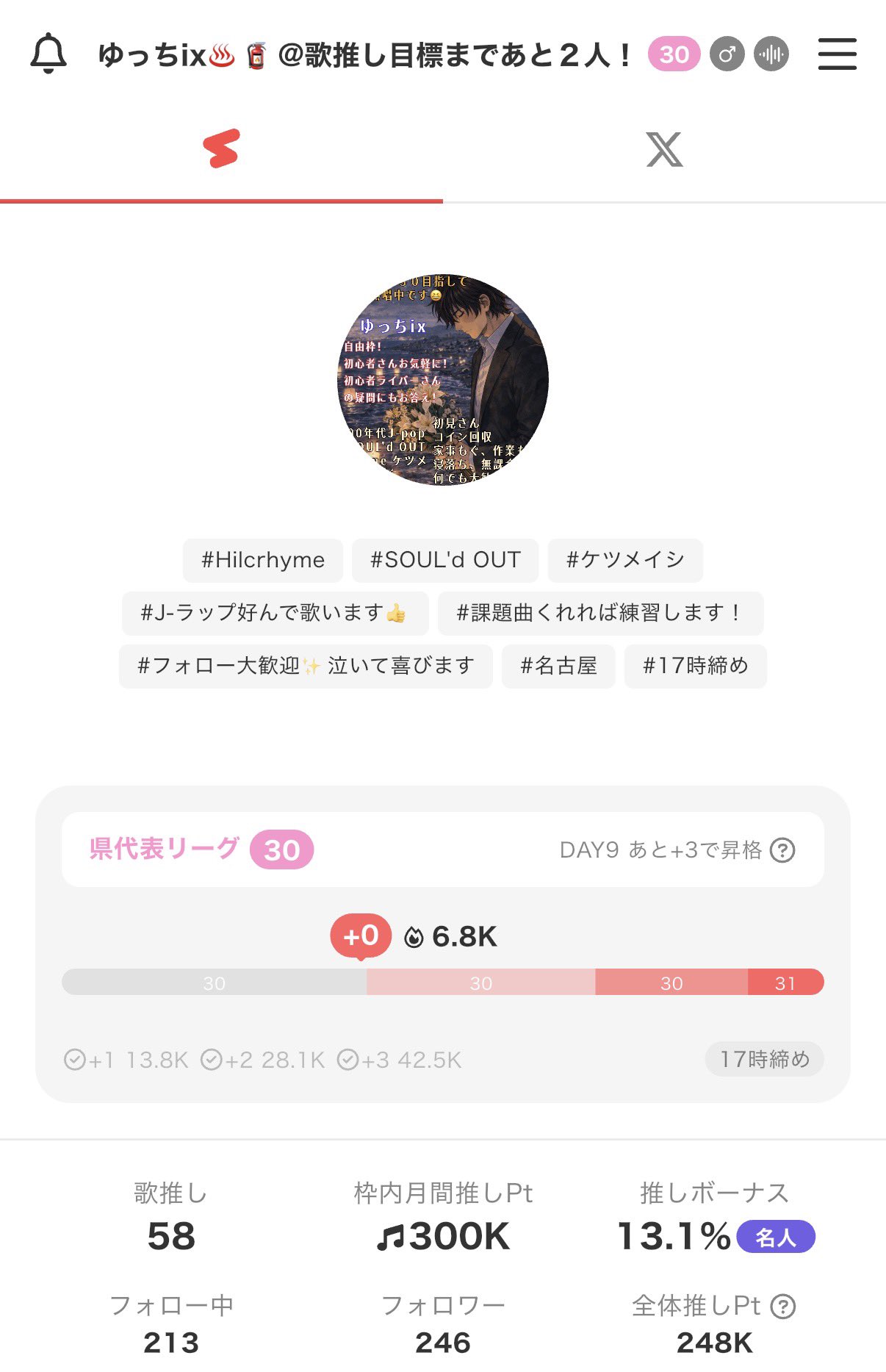Open the hamburger menu
This screenshot has height=1372, width=886.
tap(837, 54)
